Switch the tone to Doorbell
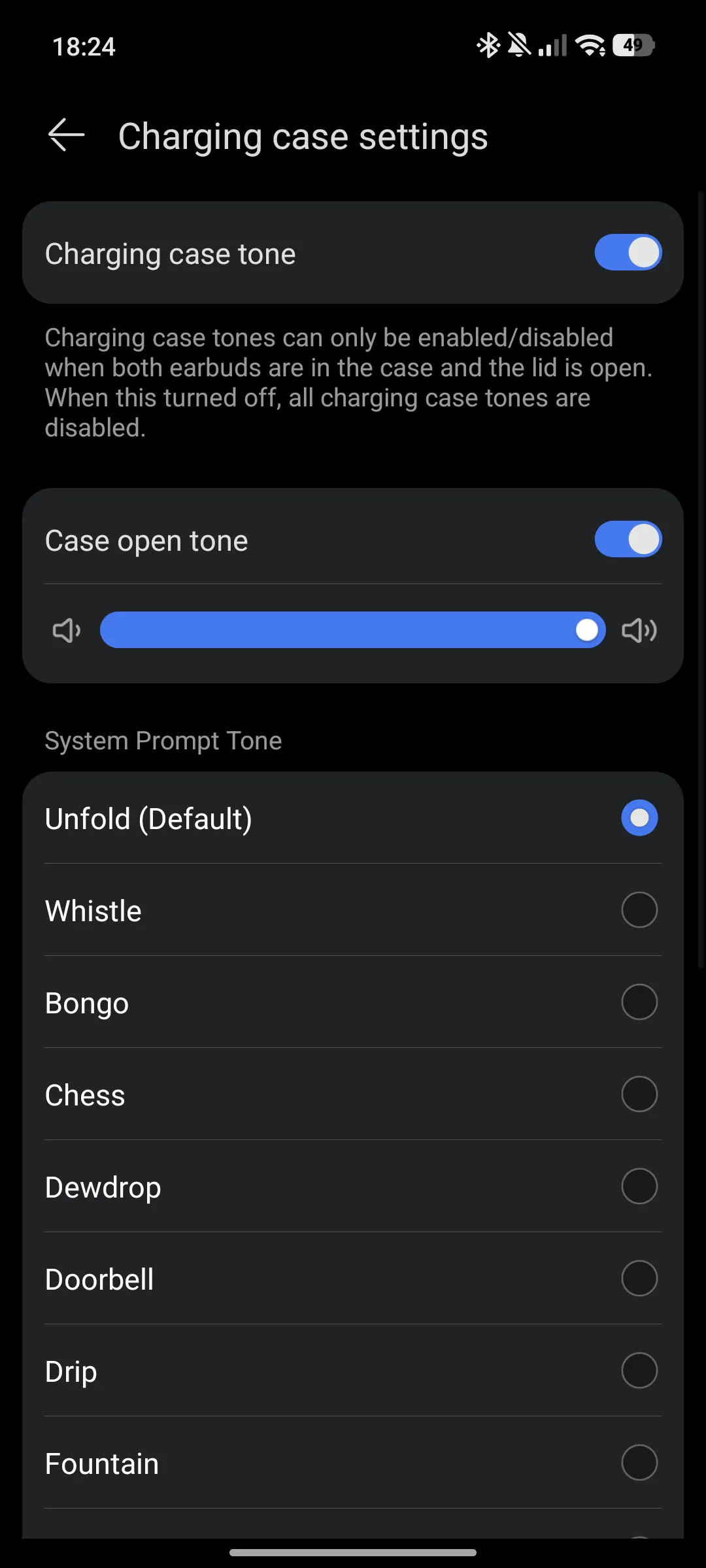706x1568 pixels. [639, 1279]
